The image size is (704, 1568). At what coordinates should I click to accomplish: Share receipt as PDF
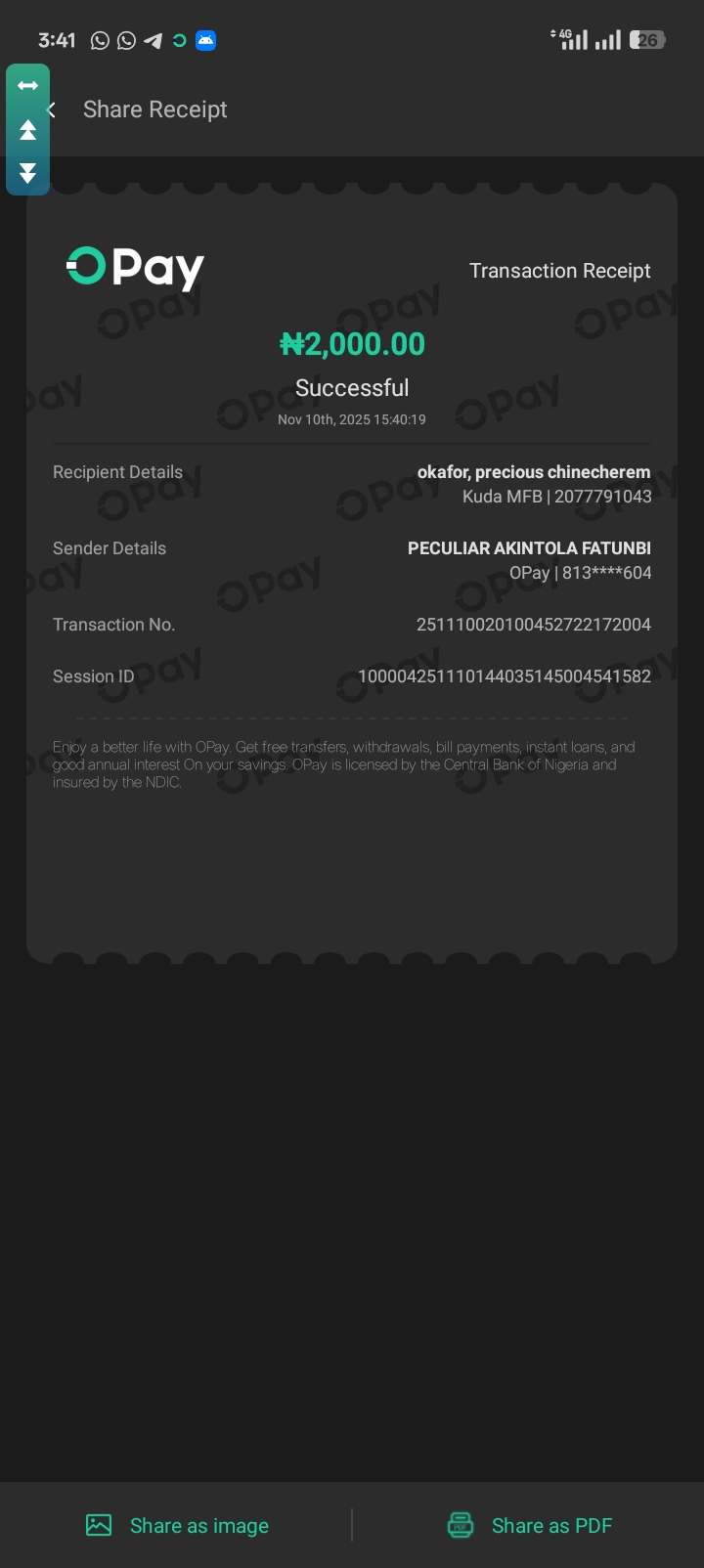530,1525
